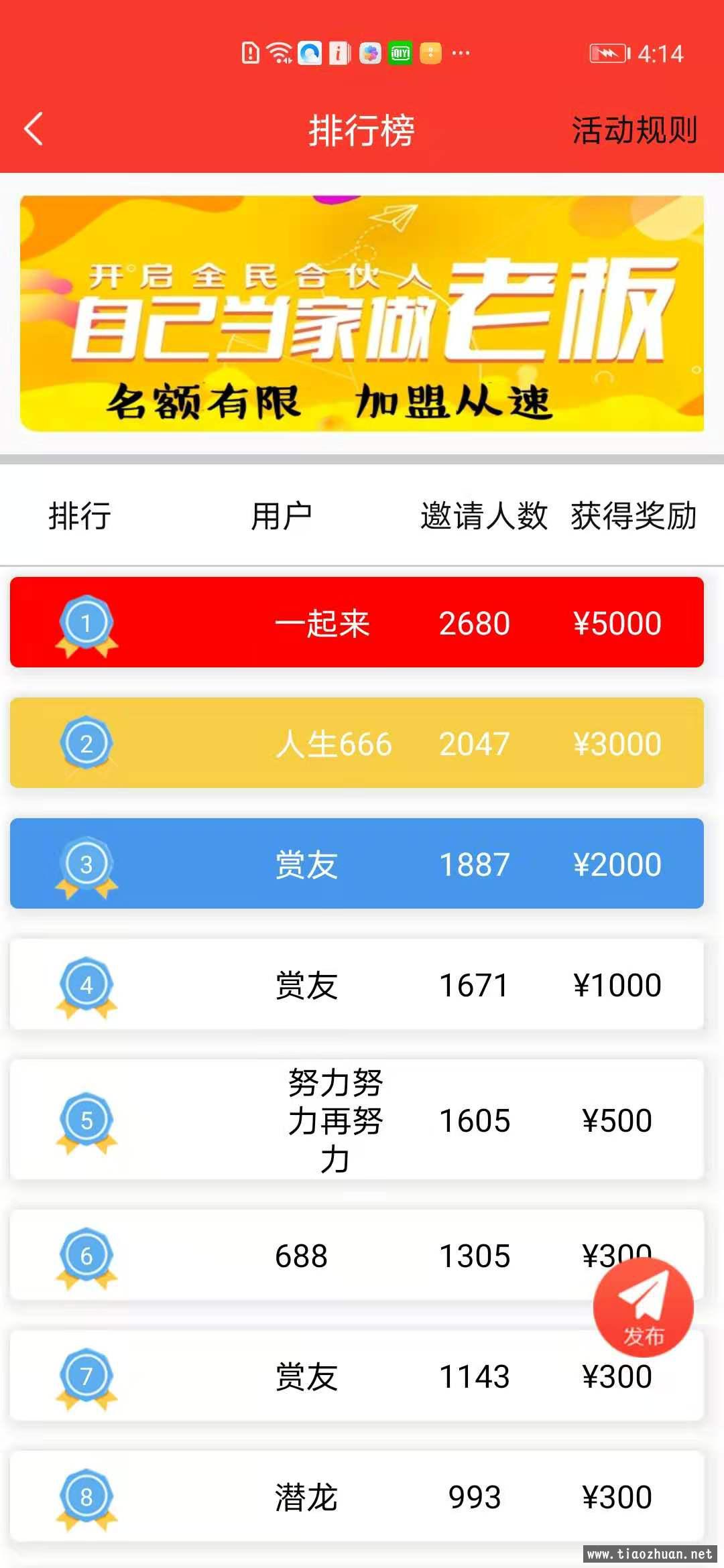Open the 自己当家做老板 promotional banner

(x=362, y=314)
